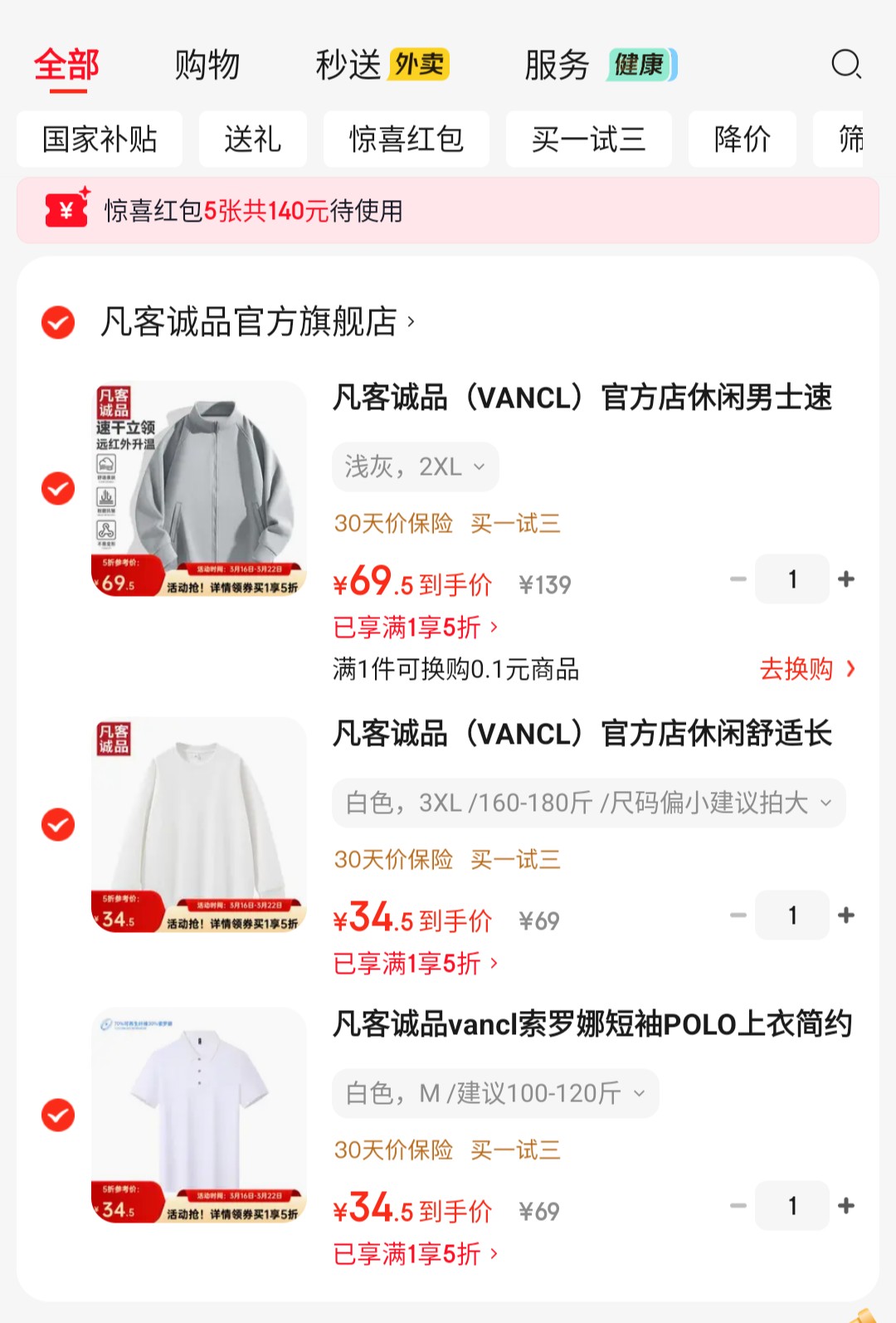The image size is (896, 1323).
Task: Change the 浅灰，2XL size option
Action: click(x=415, y=466)
